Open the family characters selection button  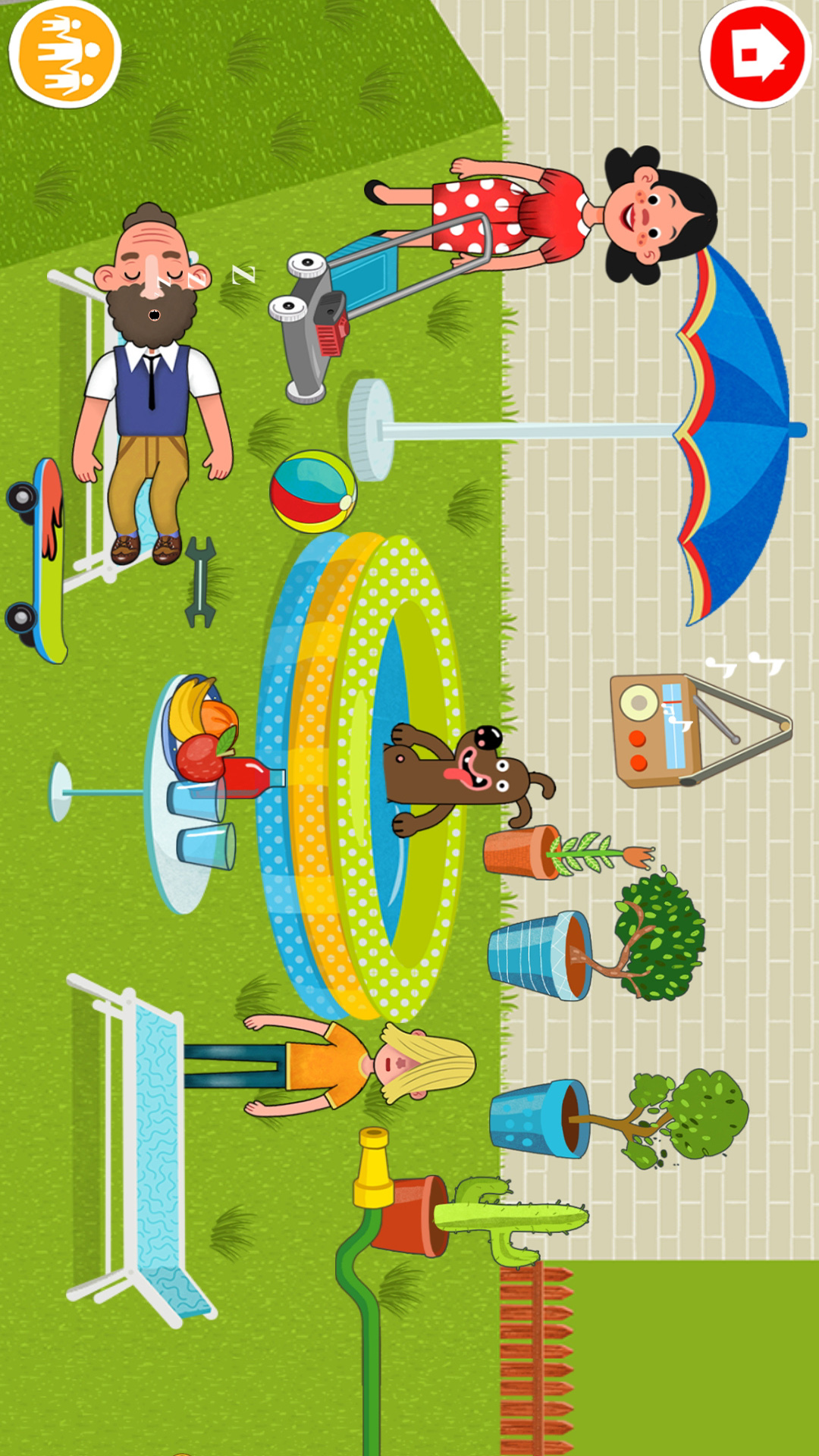65,53
